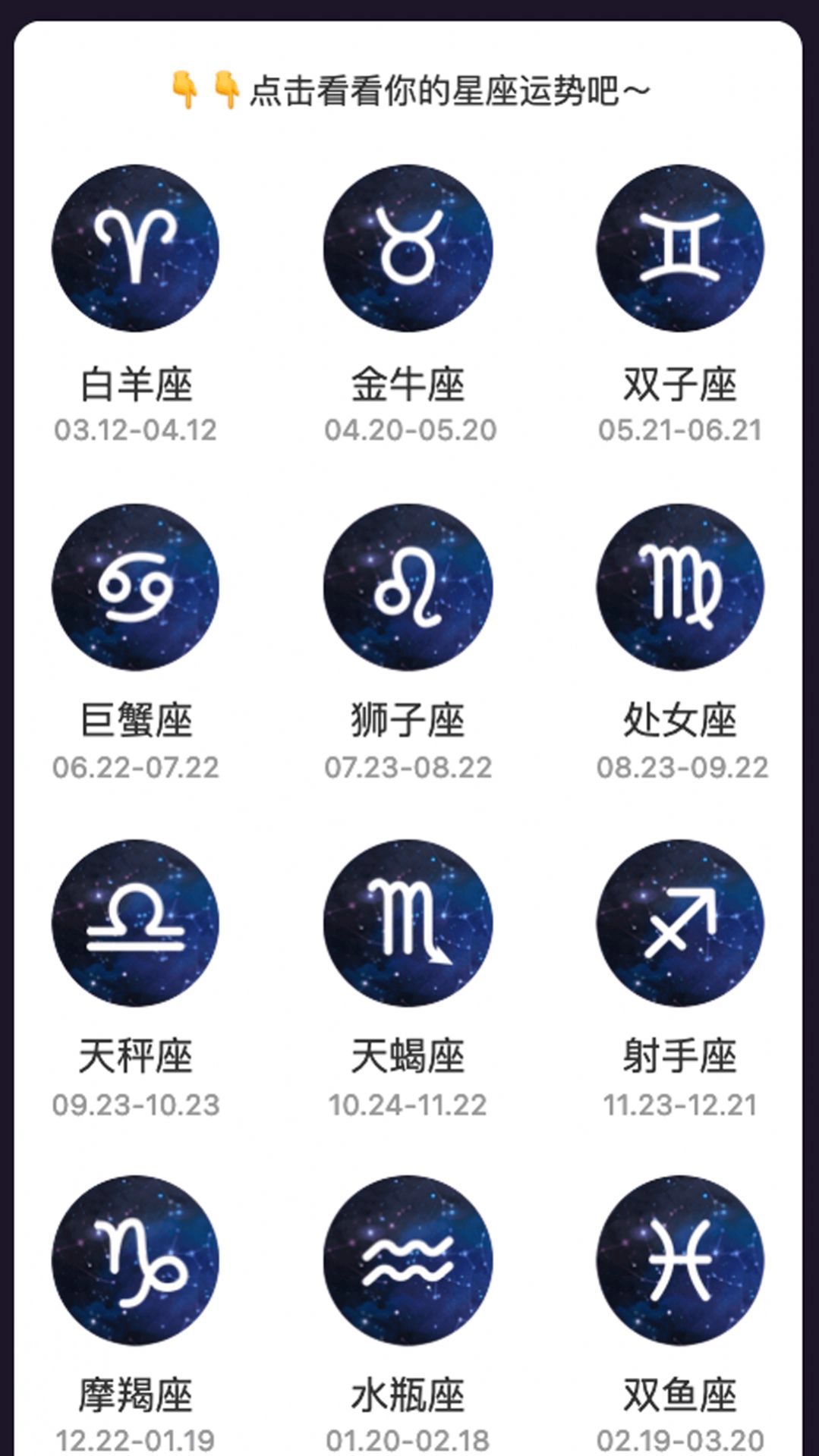Viewport: 819px width, 1456px height.
Task: Open horoscope via 白羊座 label
Action: tap(135, 385)
